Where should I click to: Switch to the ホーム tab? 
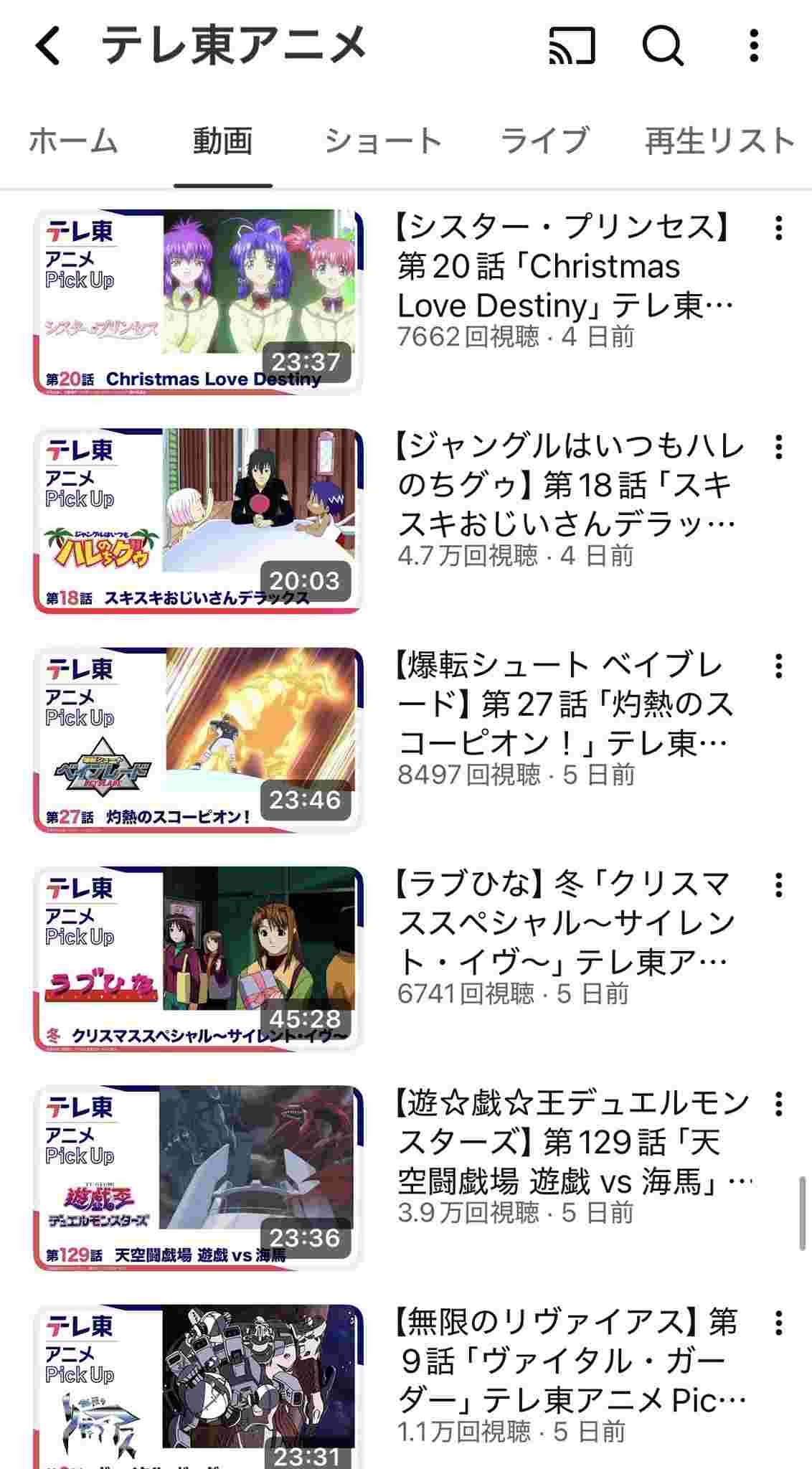click(x=72, y=141)
